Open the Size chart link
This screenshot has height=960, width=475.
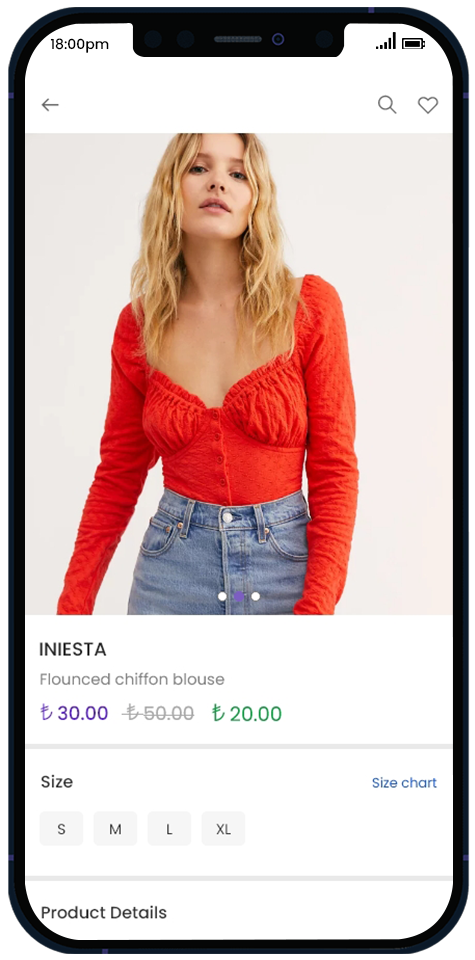pyautogui.click(x=404, y=782)
